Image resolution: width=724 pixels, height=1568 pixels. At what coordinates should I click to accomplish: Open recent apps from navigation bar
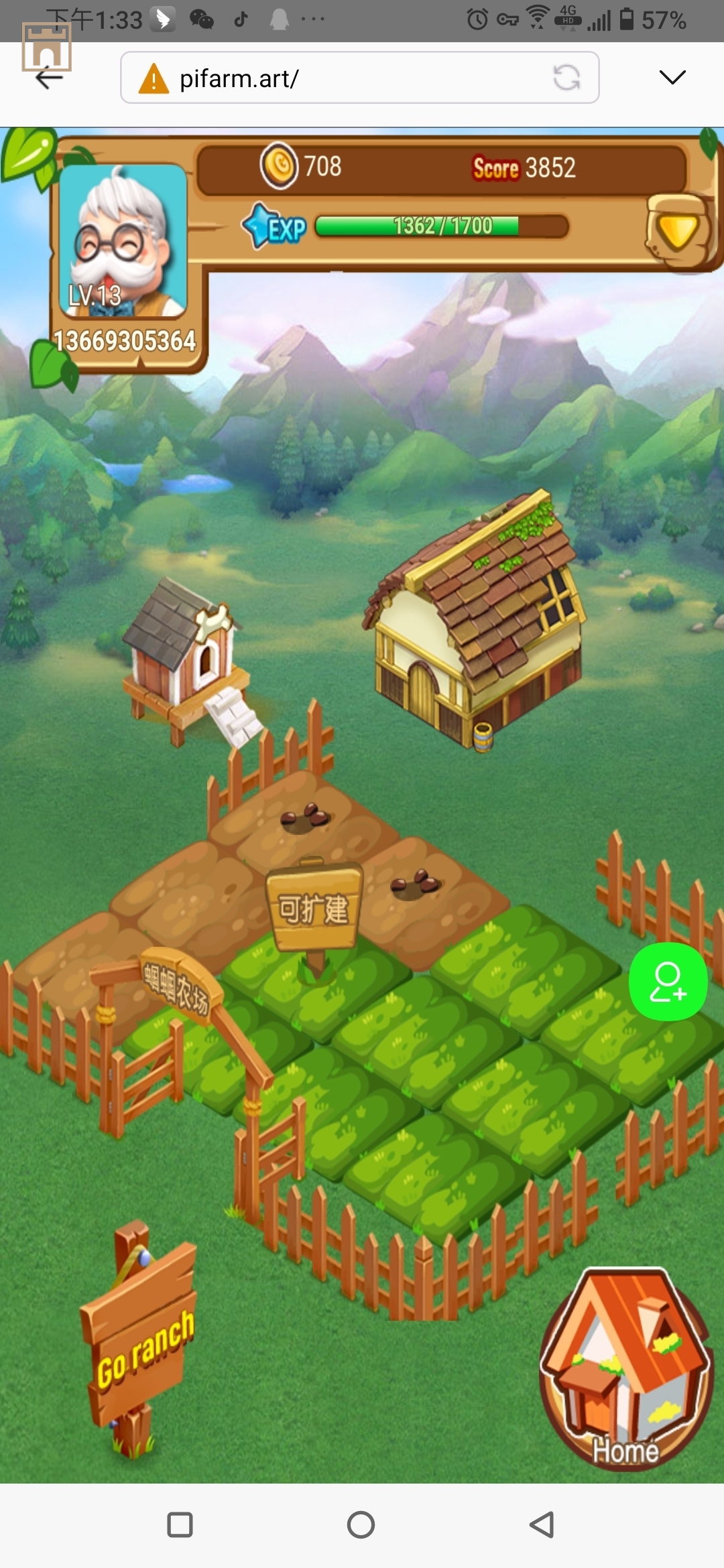[180, 1524]
